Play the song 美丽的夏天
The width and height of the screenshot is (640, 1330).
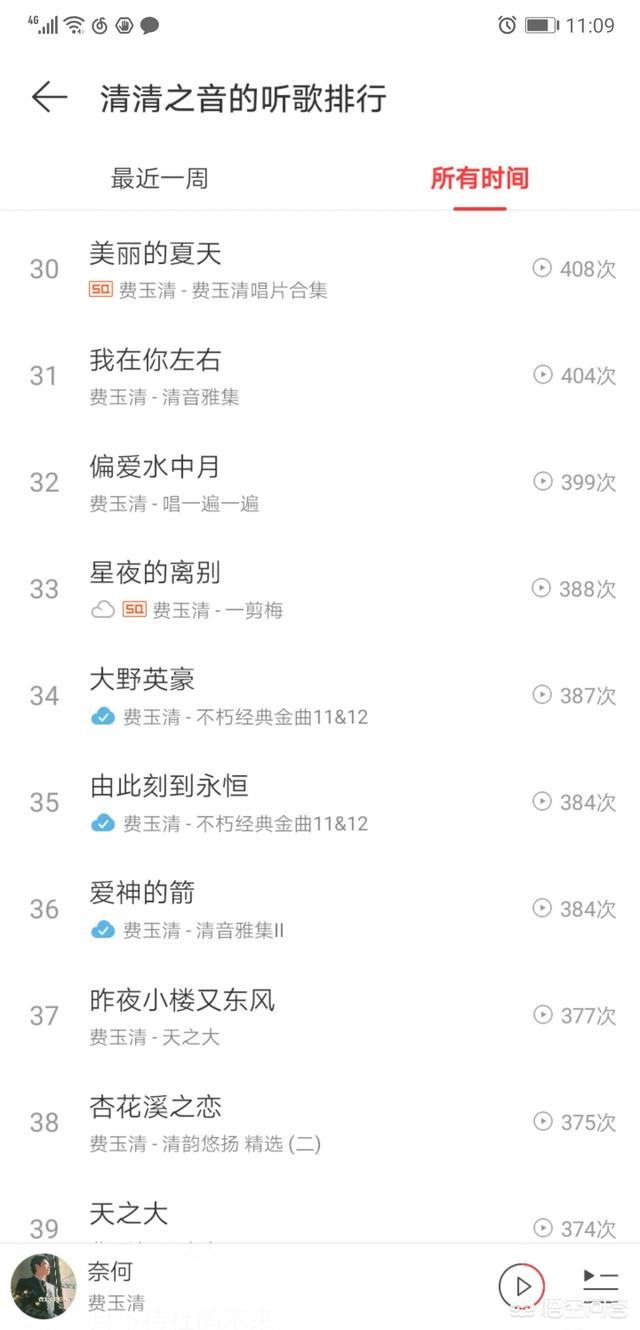pyautogui.click(x=320, y=269)
